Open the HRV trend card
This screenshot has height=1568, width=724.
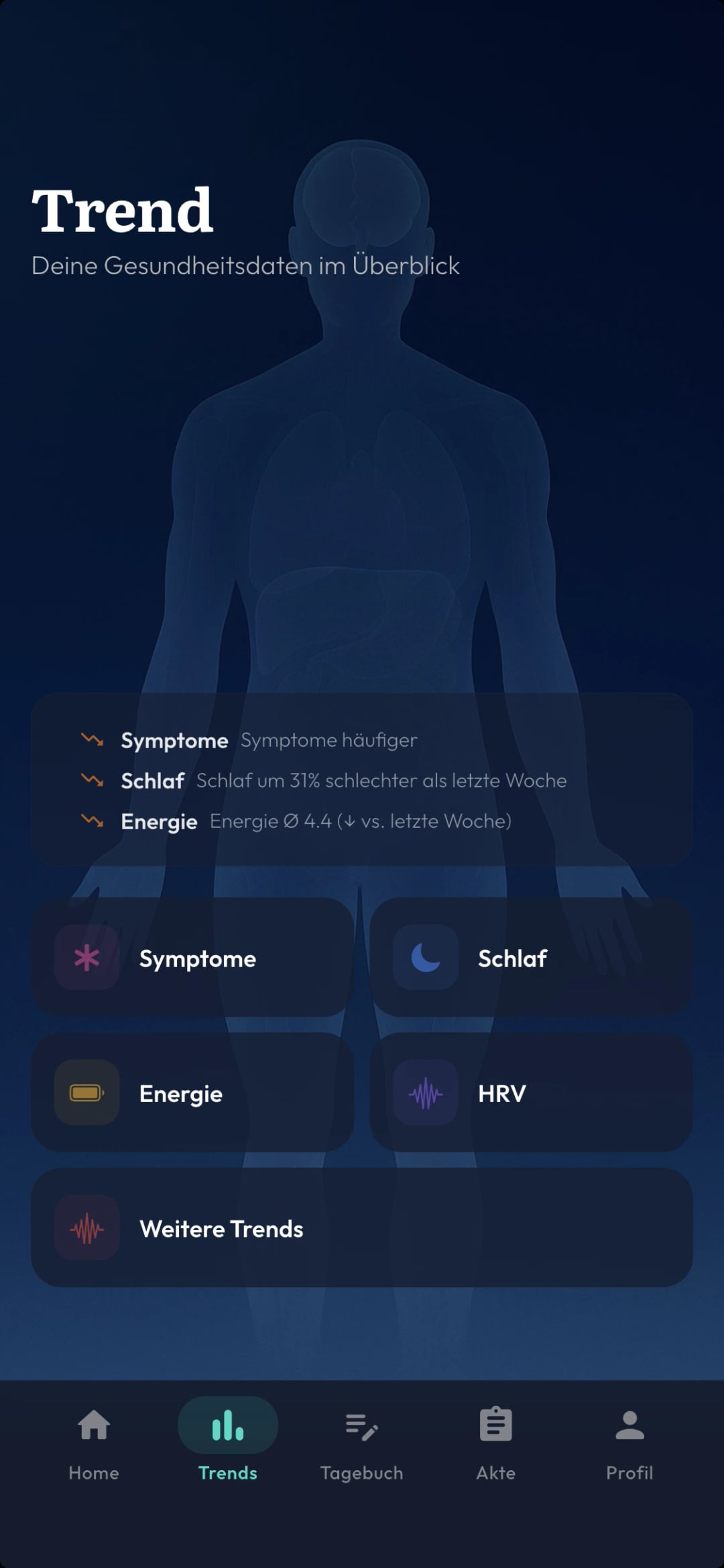coord(531,1093)
